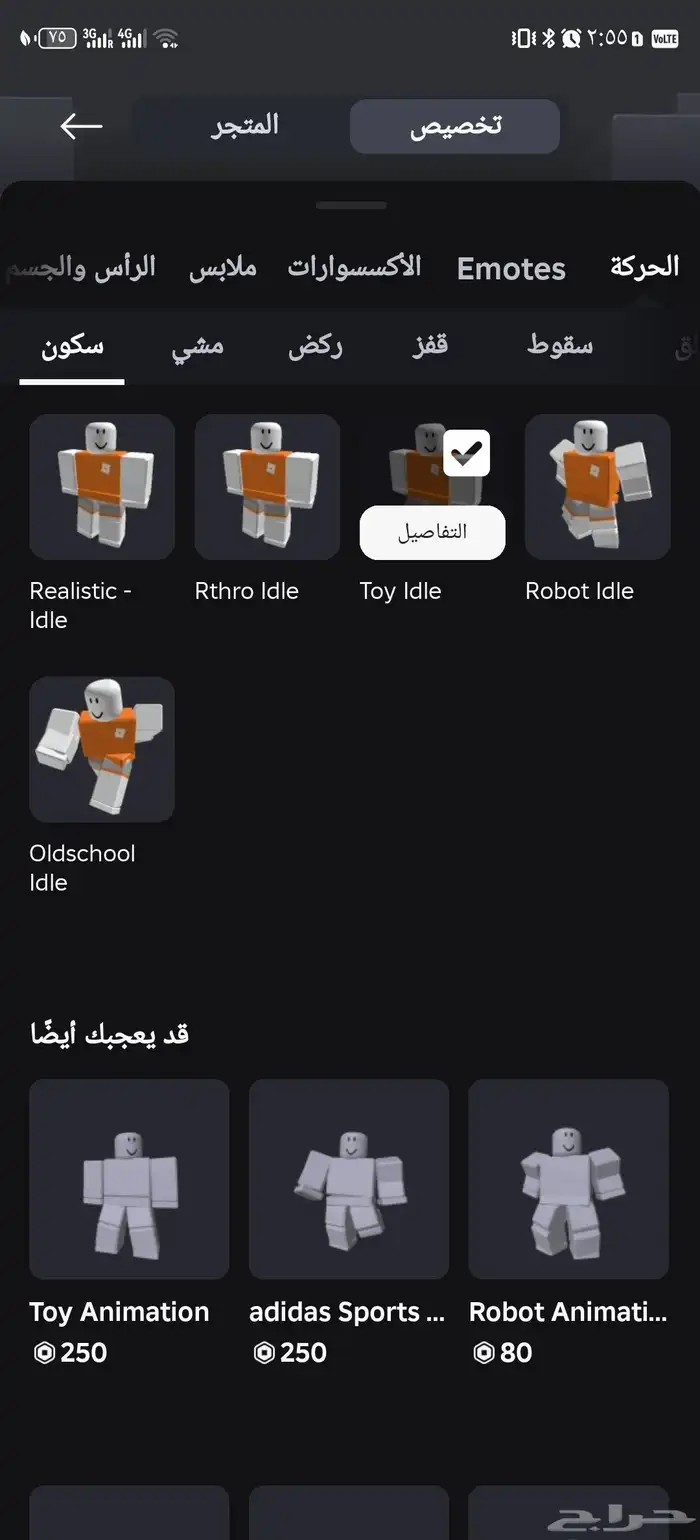
Task: Open the adidas Sports animation item
Action: (x=349, y=1178)
